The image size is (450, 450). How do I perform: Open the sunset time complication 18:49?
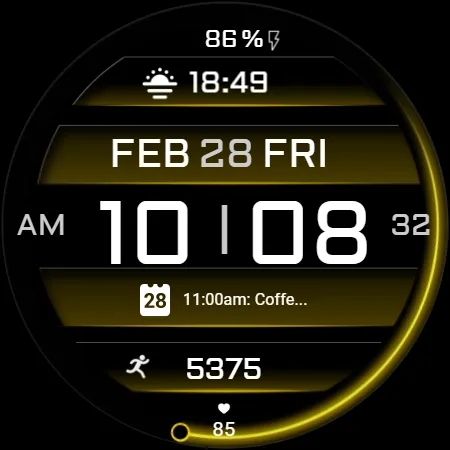[x=205, y=83]
